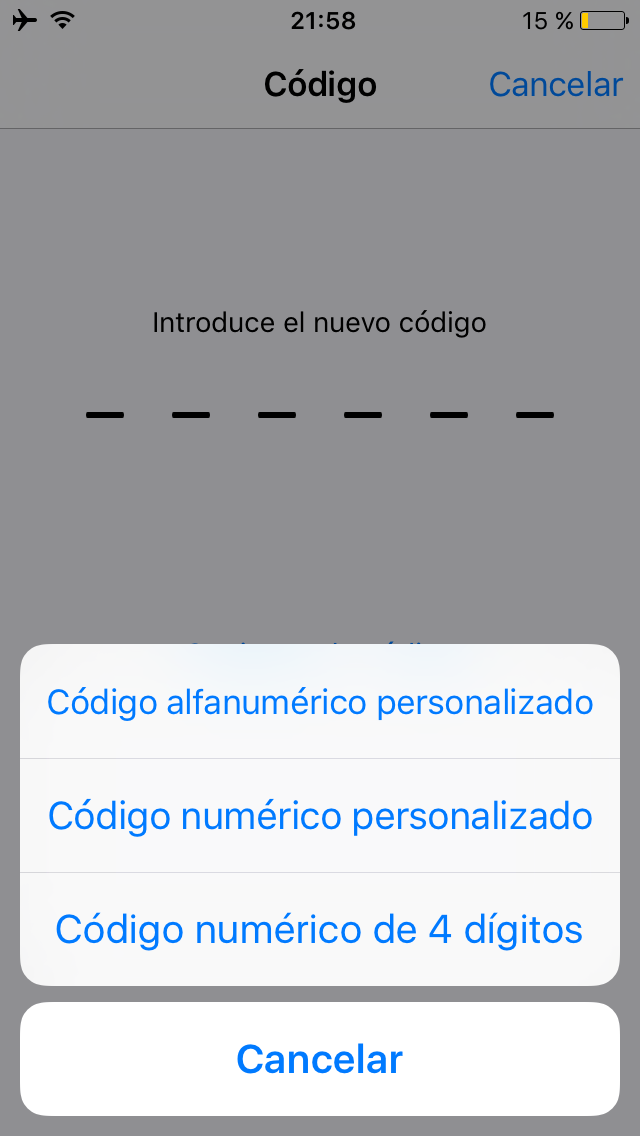Pick Código numérico de 4 dígitos
The width and height of the screenshot is (640, 1136).
pos(320,930)
